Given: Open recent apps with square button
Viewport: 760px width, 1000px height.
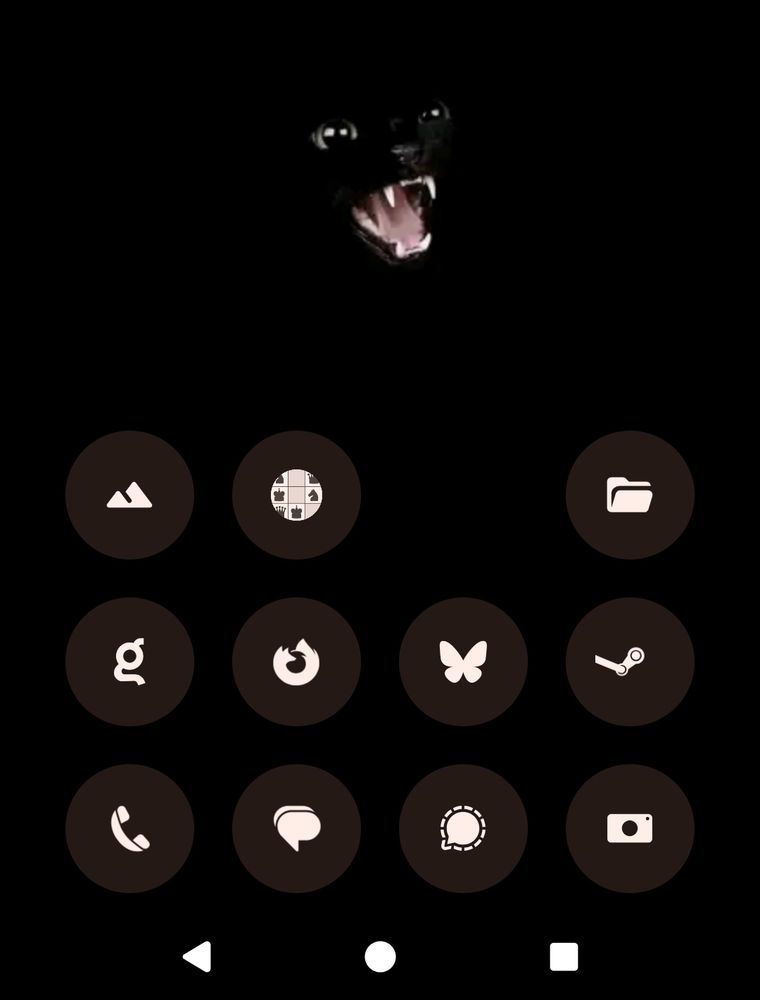Looking at the screenshot, I should pyautogui.click(x=562, y=955).
